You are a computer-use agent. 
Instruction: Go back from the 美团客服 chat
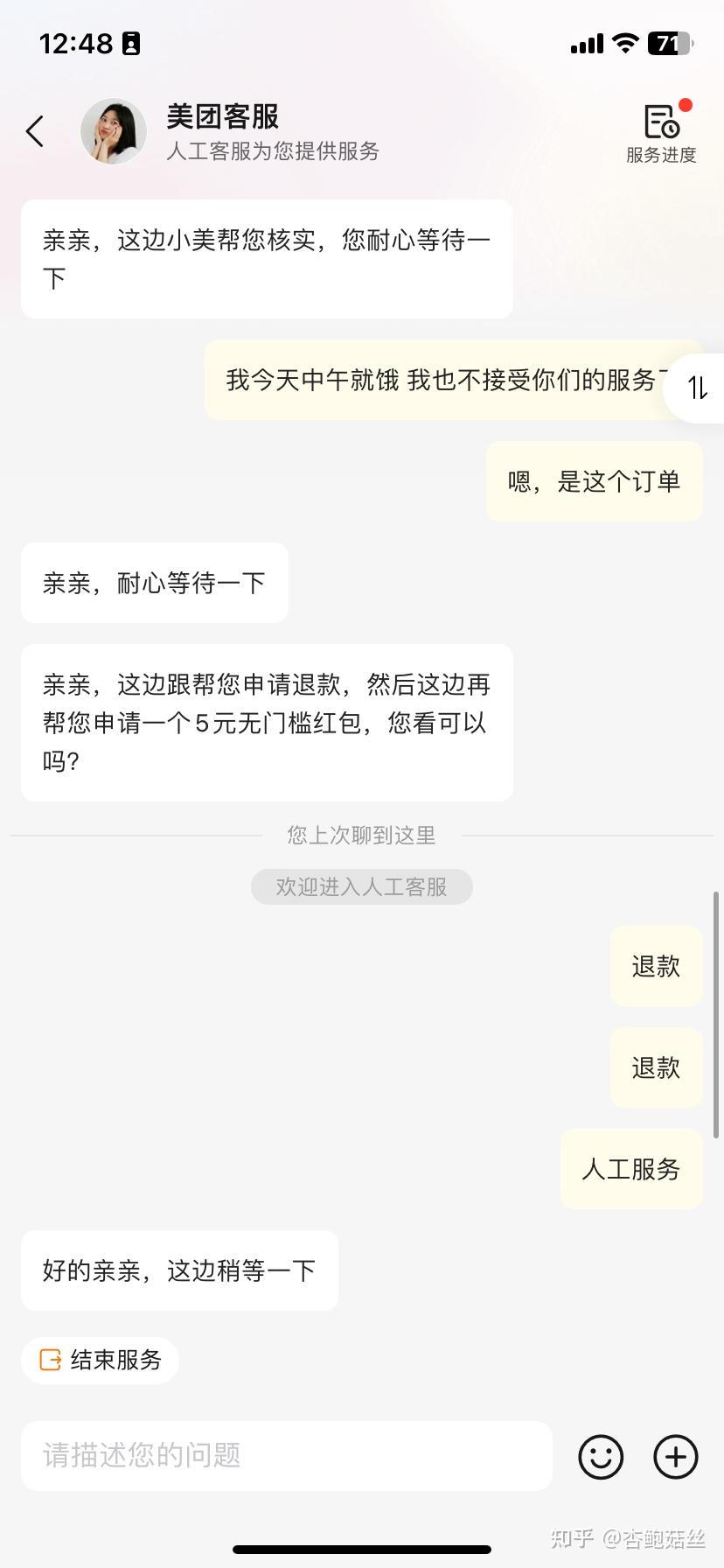coord(35,131)
